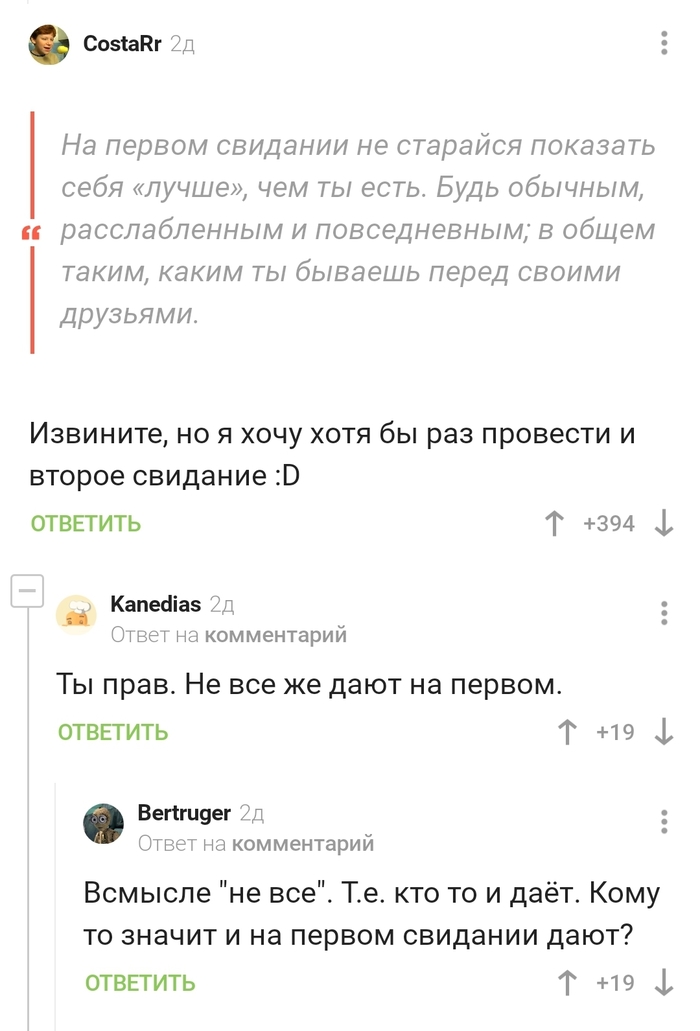Reply to CostaRr's comment
The height and width of the screenshot is (1031, 700).
click(86, 523)
